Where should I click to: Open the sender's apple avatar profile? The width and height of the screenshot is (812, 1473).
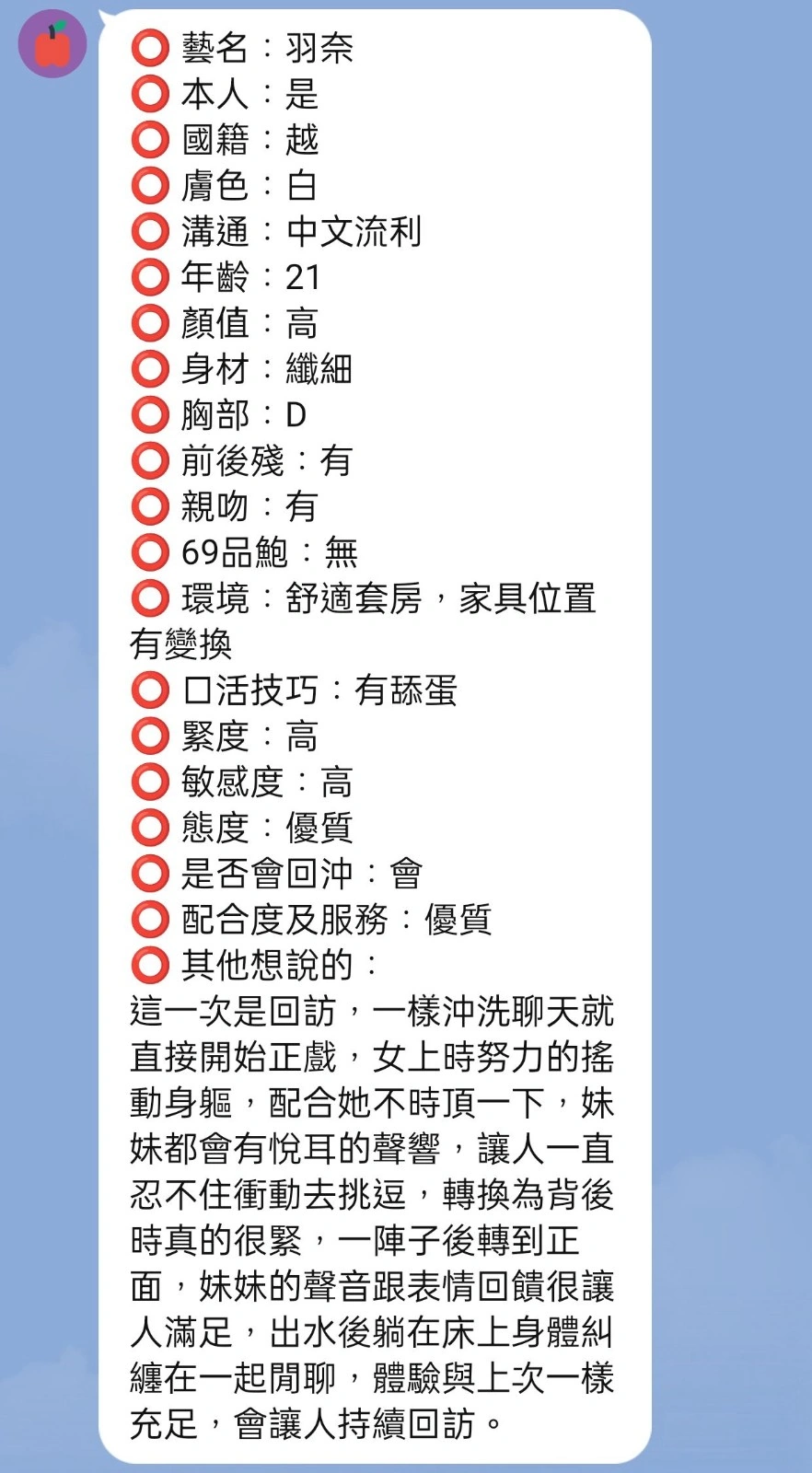52,43
